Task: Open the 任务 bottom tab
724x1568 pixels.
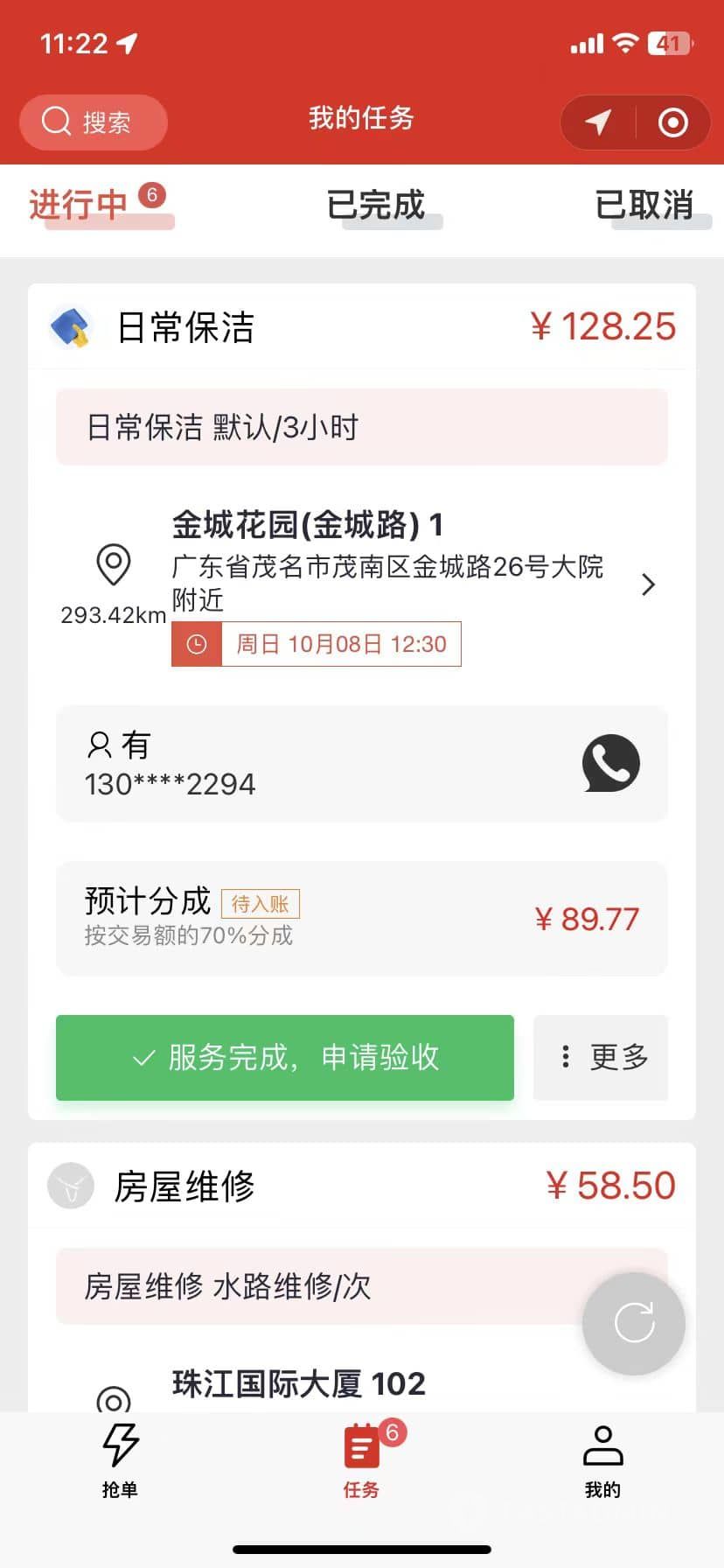Action: (361, 1459)
